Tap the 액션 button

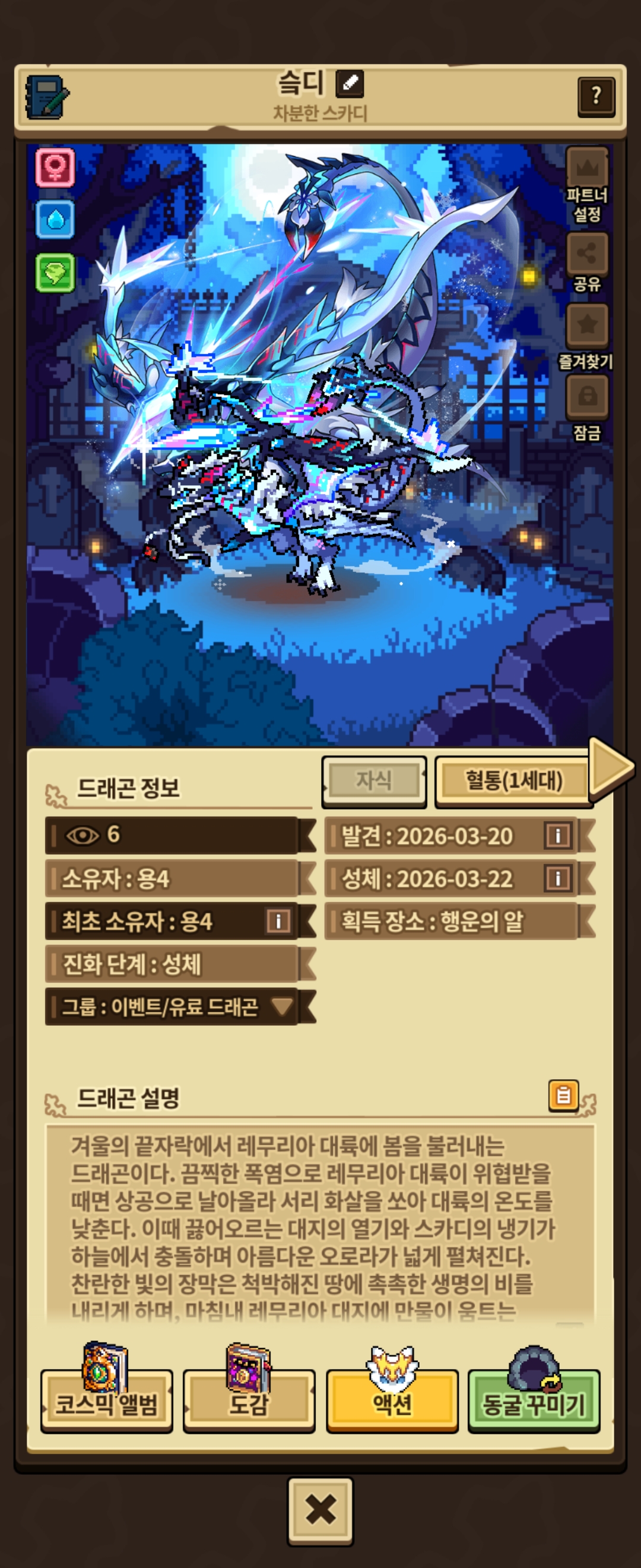(x=392, y=1404)
